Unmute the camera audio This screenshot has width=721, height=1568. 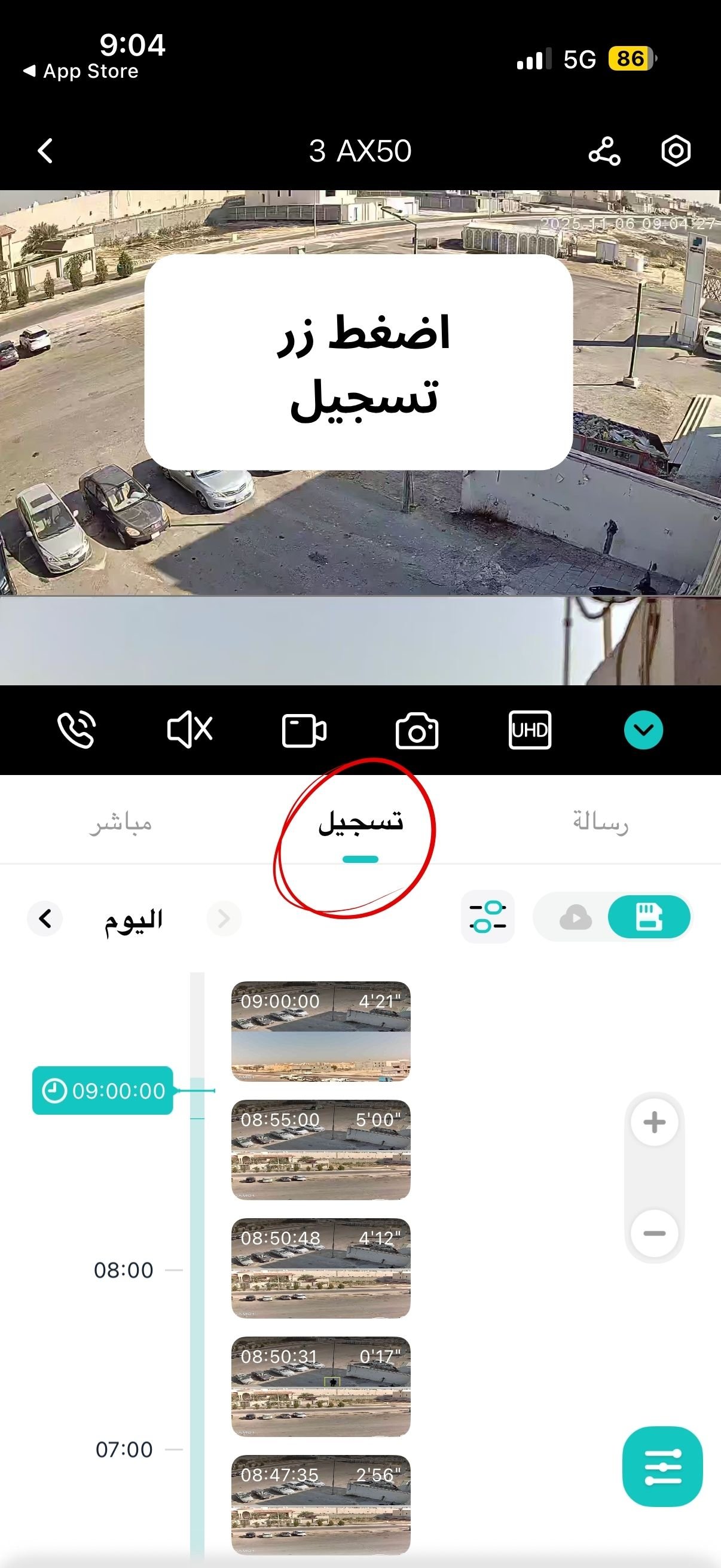pyautogui.click(x=190, y=729)
